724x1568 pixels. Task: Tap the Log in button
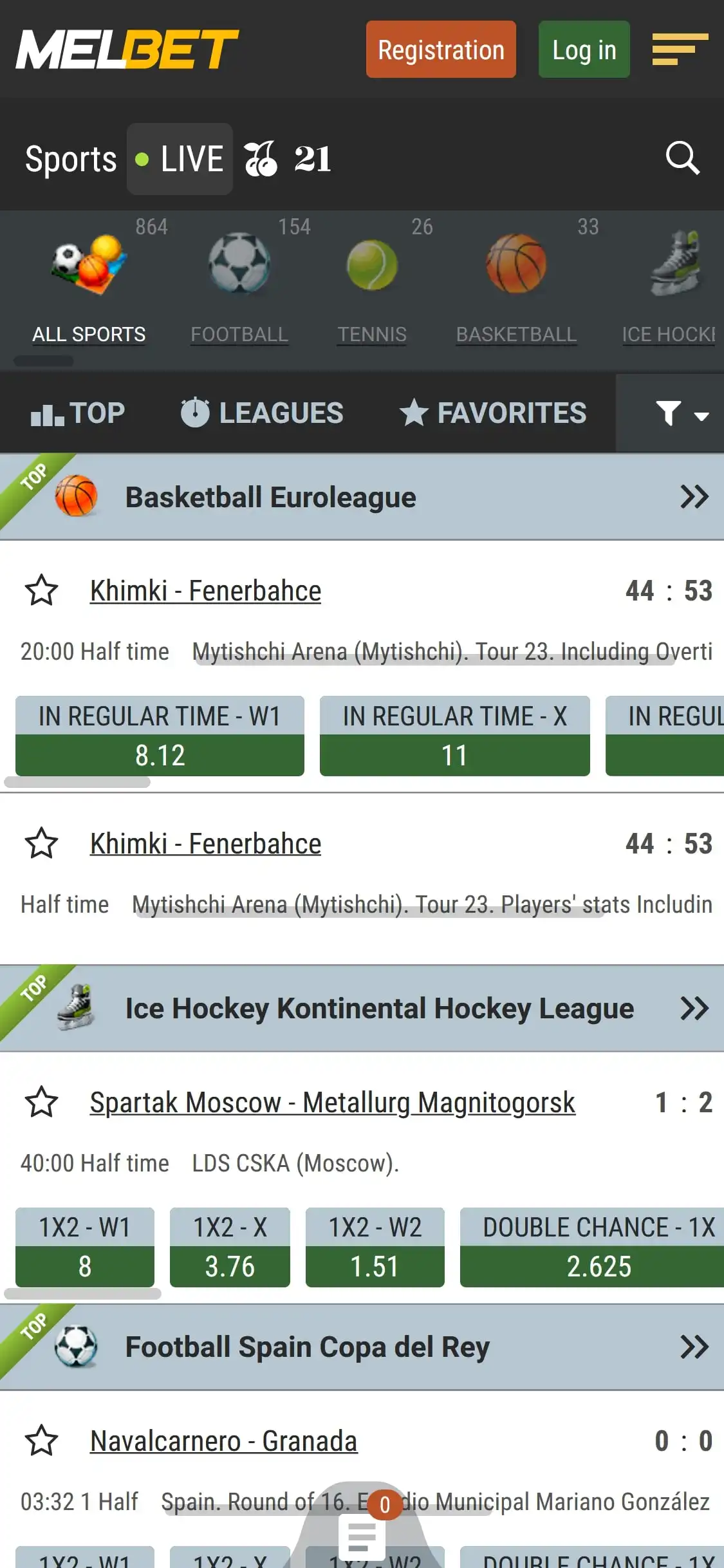pos(584,50)
